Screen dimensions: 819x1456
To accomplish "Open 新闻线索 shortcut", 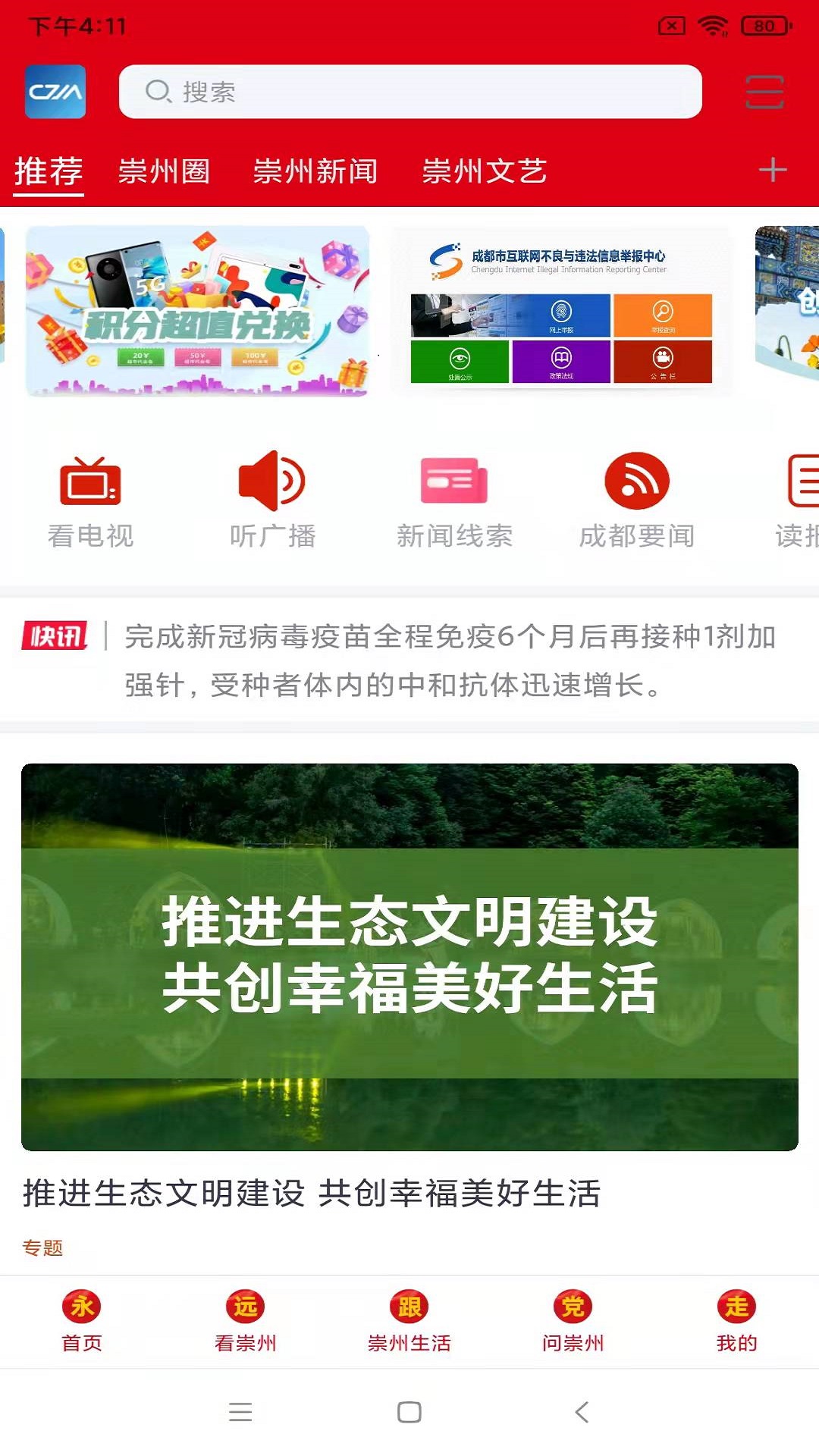I will 454,500.
